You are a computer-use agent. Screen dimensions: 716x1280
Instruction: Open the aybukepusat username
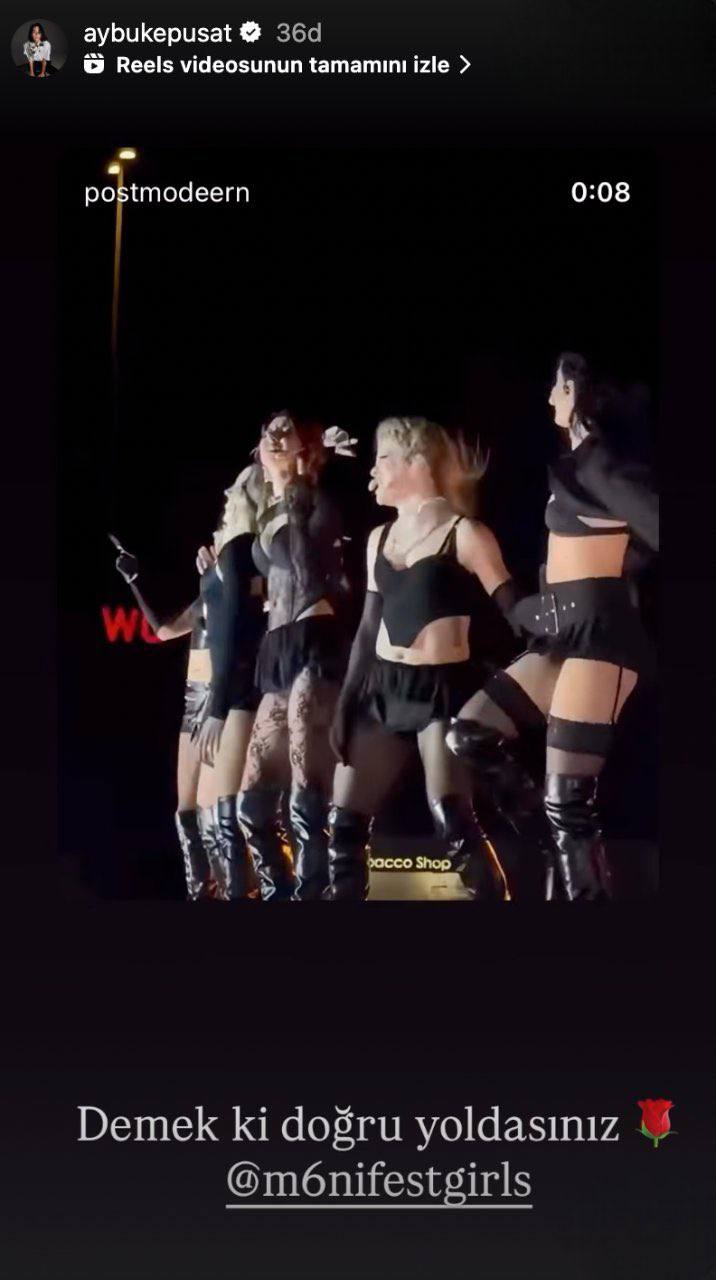(x=157, y=32)
